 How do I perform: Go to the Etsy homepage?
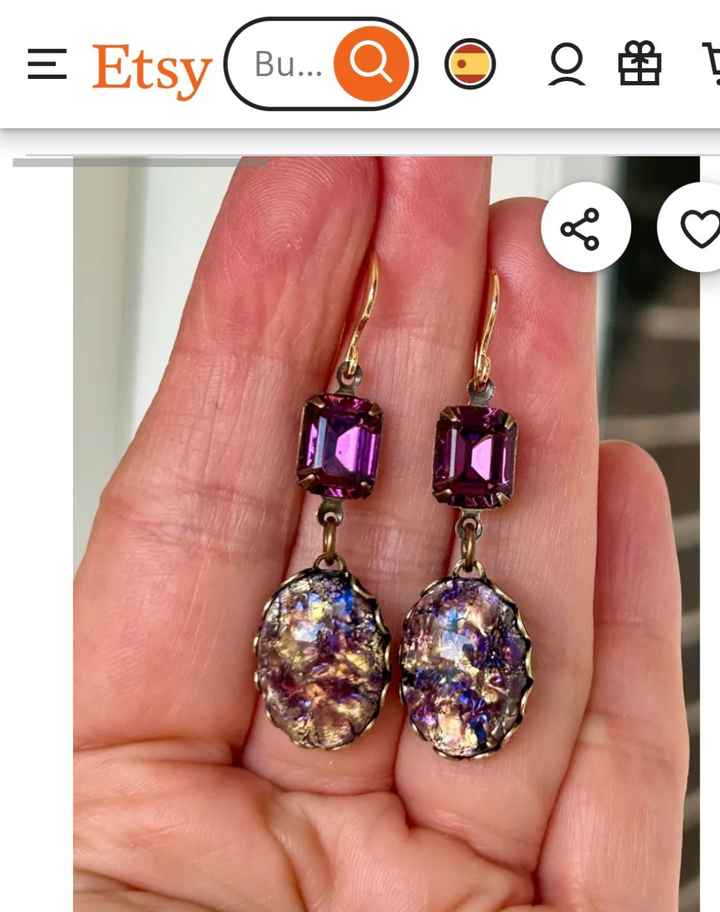click(x=152, y=68)
